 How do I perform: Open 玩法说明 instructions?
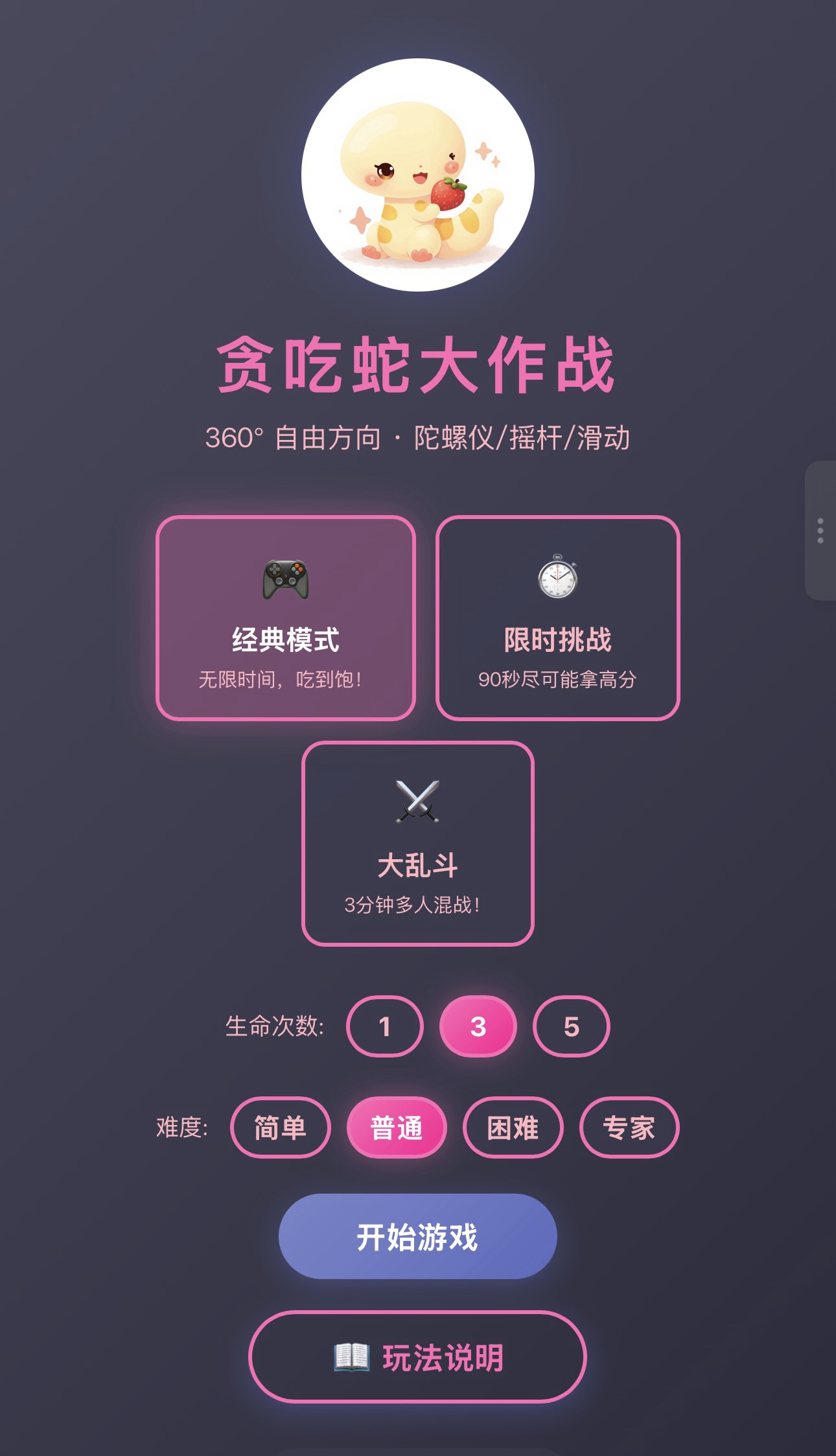pyautogui.click(x=418, y=1357)
